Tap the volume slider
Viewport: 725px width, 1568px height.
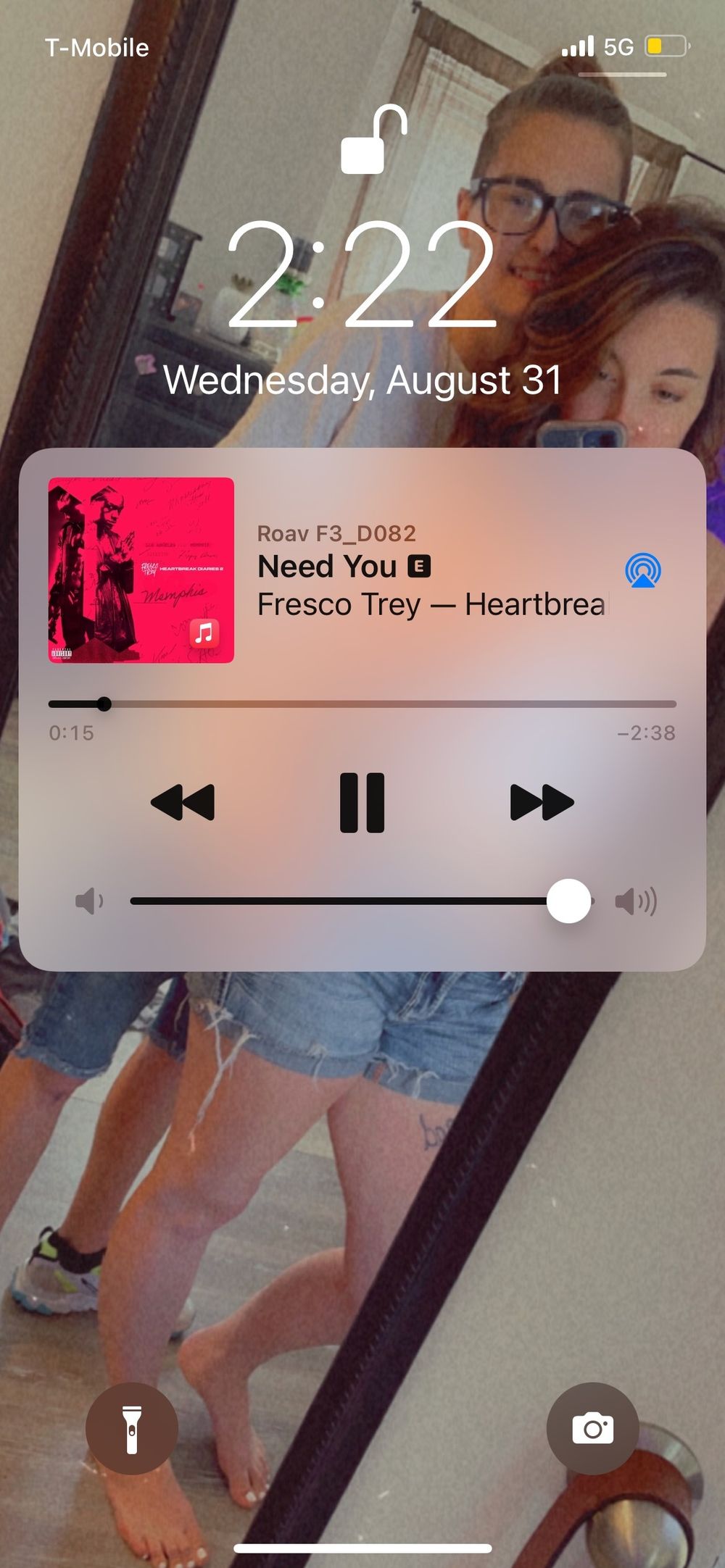tap(362, 901)
